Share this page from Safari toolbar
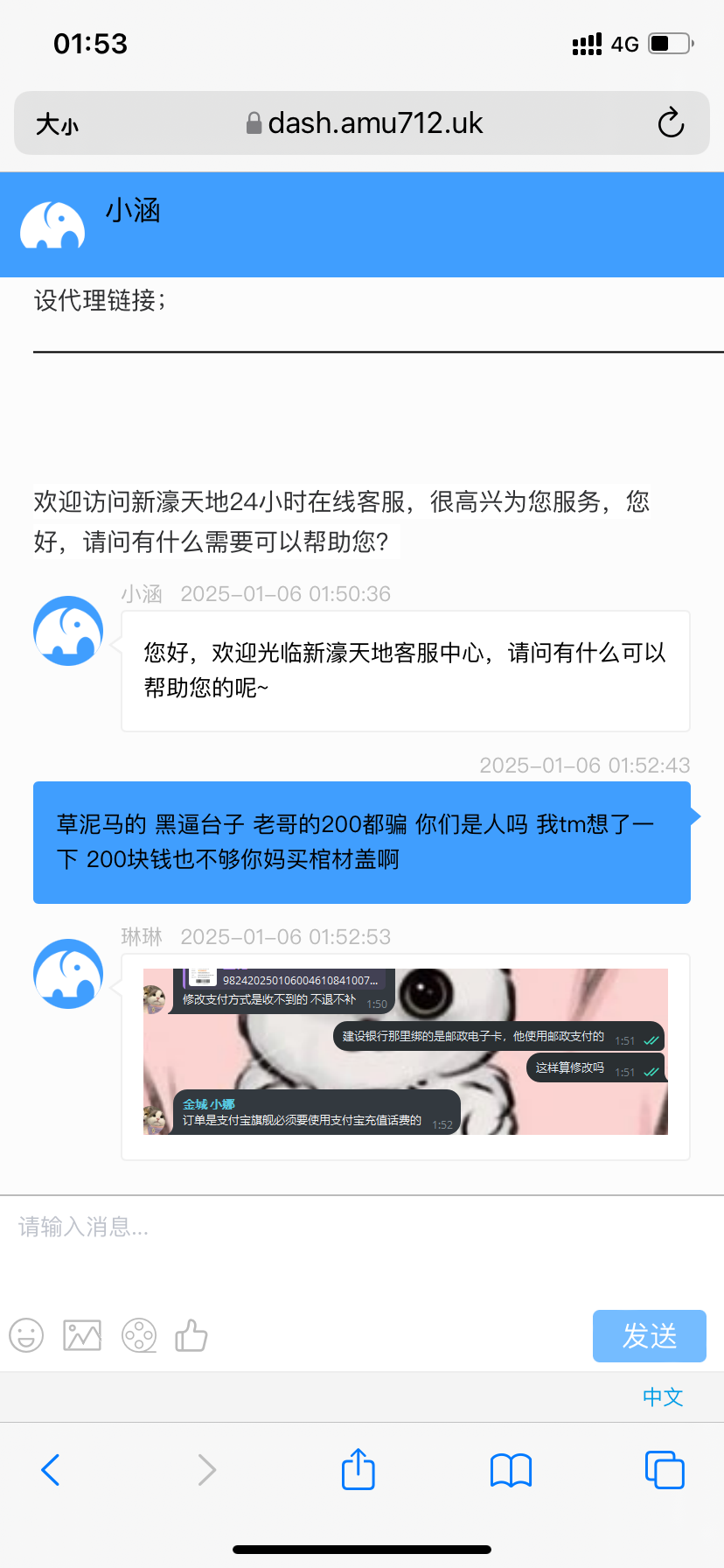724x1568 pixels. coord(359,1469)
